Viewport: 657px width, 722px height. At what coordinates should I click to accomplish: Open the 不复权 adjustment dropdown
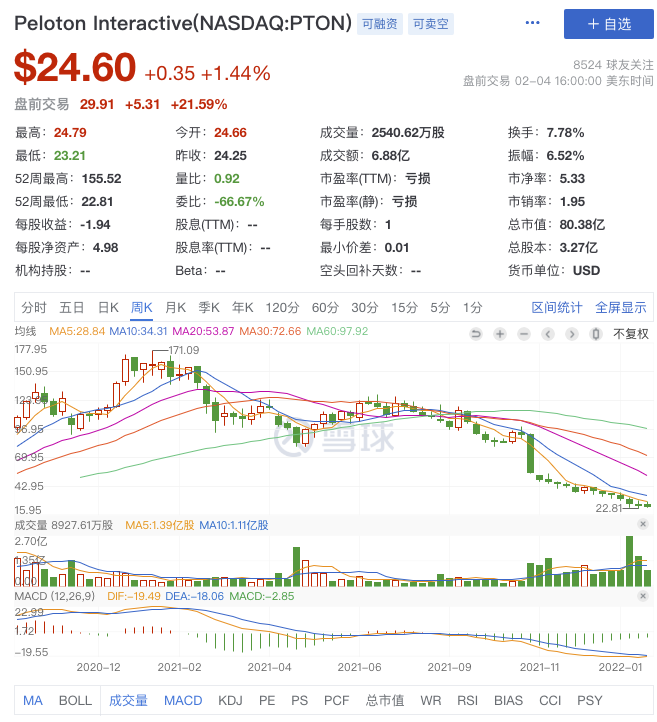click(630, 333)
